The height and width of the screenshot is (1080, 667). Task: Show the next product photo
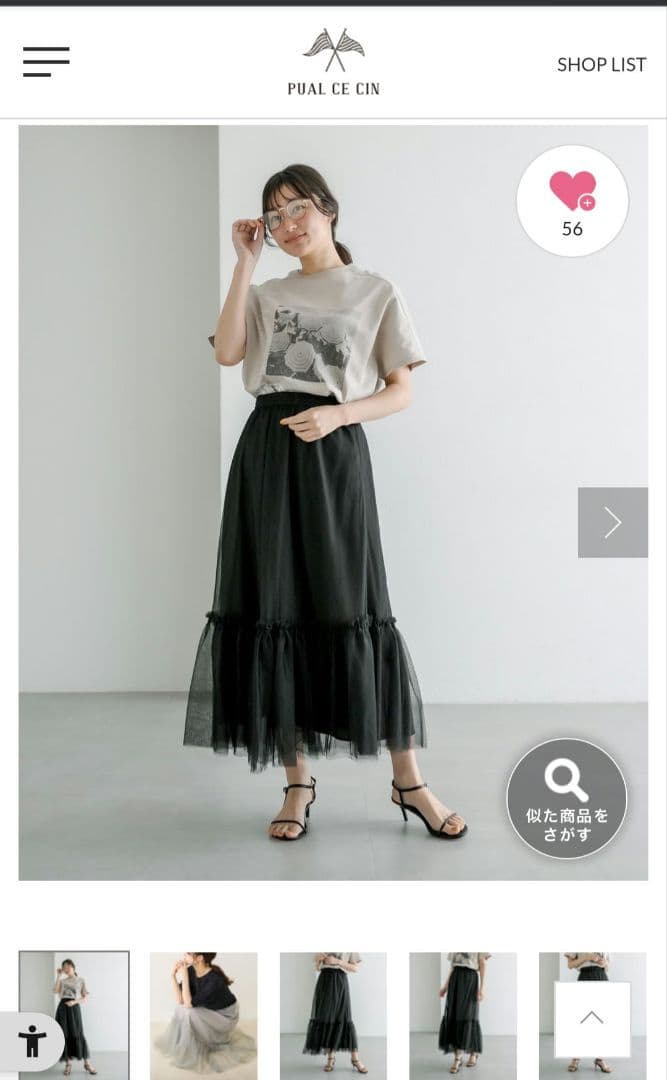click(x=612, y=522)
